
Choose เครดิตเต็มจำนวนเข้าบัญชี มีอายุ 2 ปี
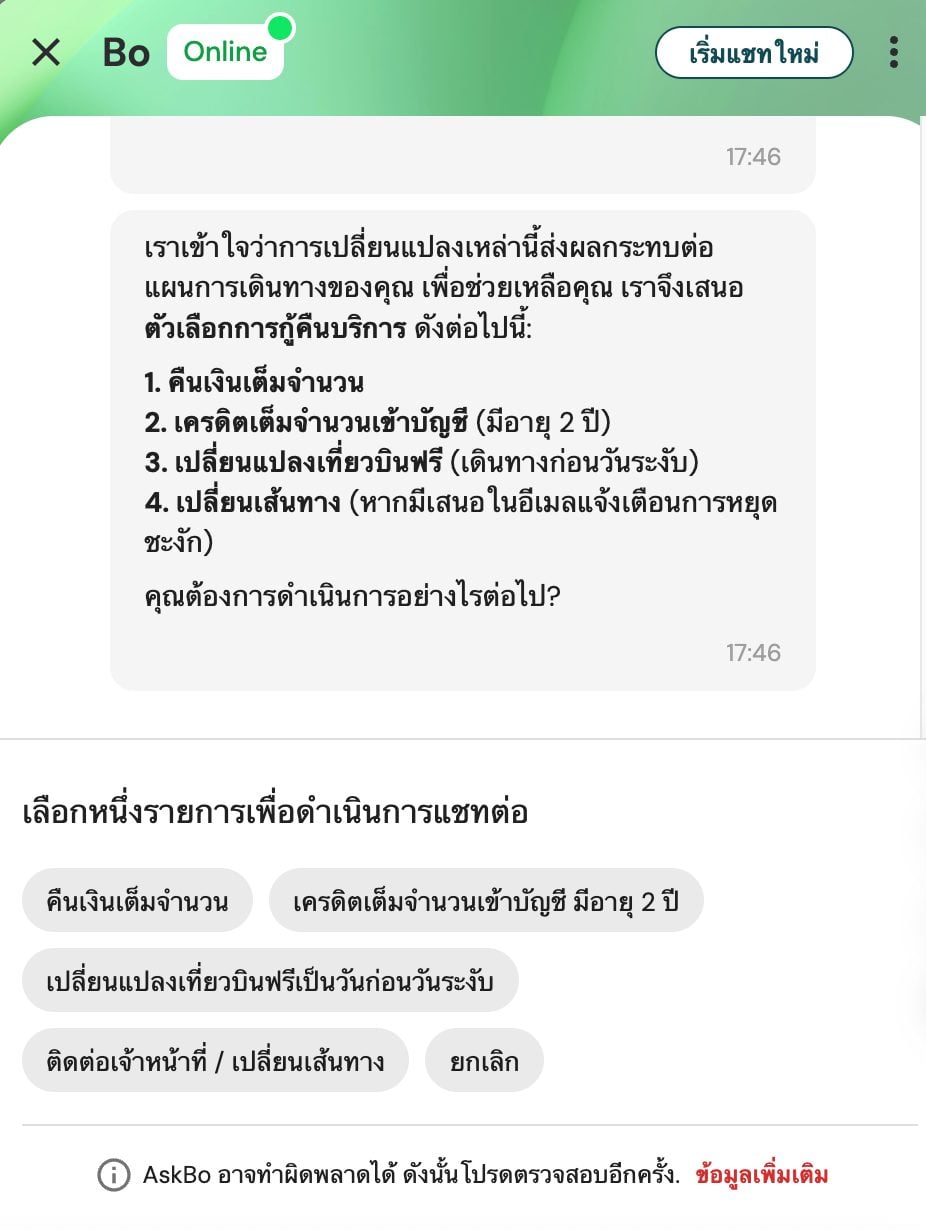coord(486,900)
